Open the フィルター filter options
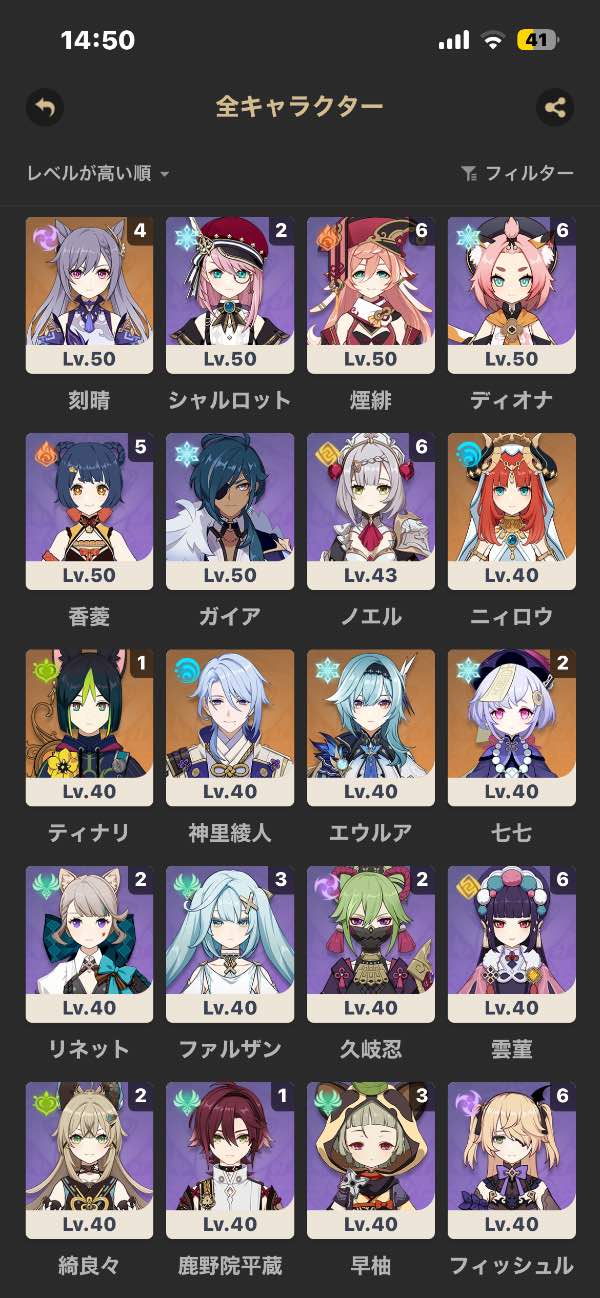 517,174
